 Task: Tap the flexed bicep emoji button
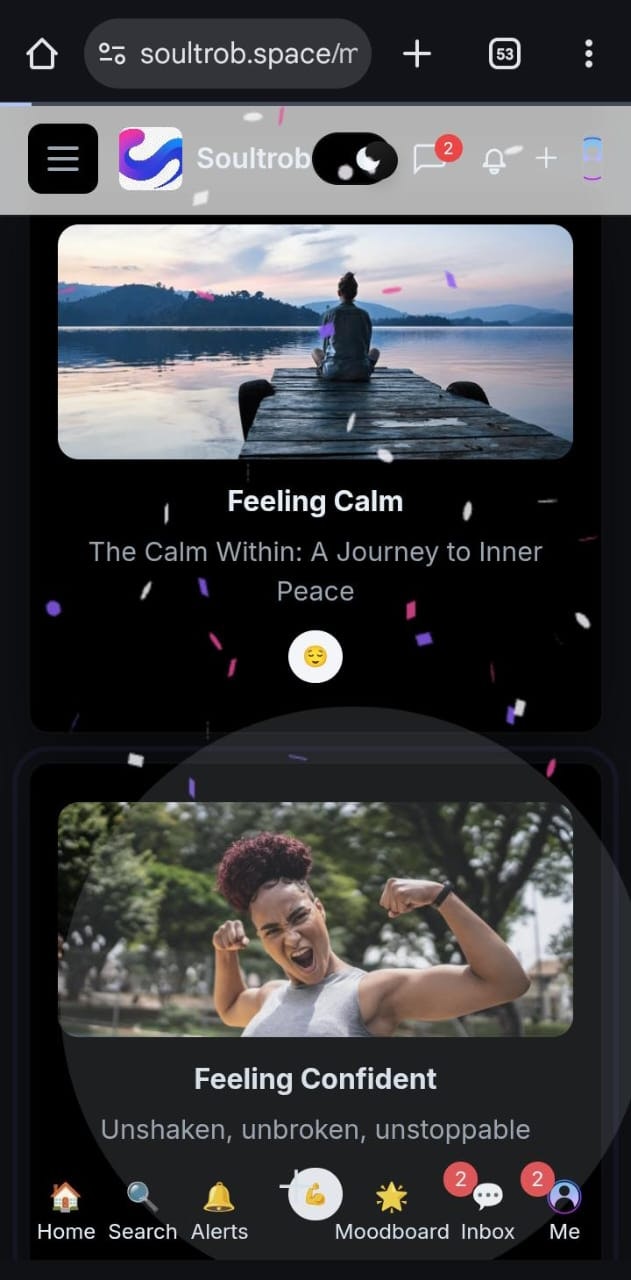coord(315,1194)
